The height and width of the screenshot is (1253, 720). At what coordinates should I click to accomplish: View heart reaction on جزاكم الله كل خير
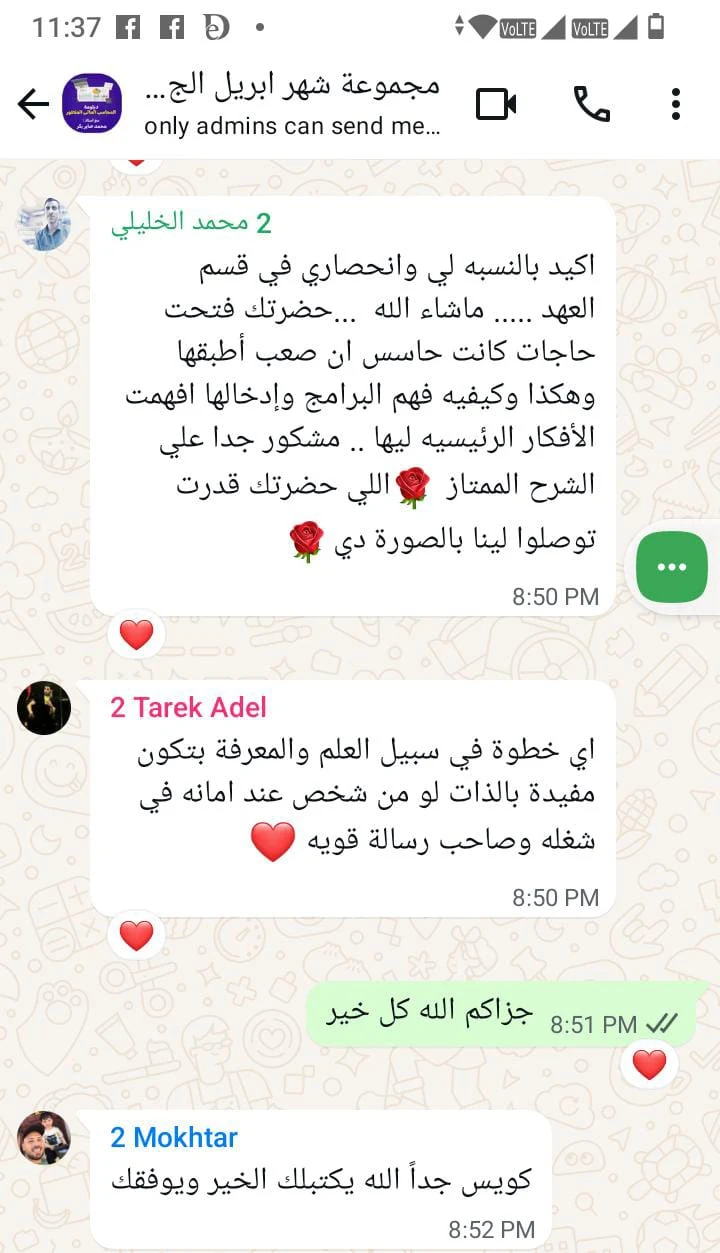(x=649, y=1065)
